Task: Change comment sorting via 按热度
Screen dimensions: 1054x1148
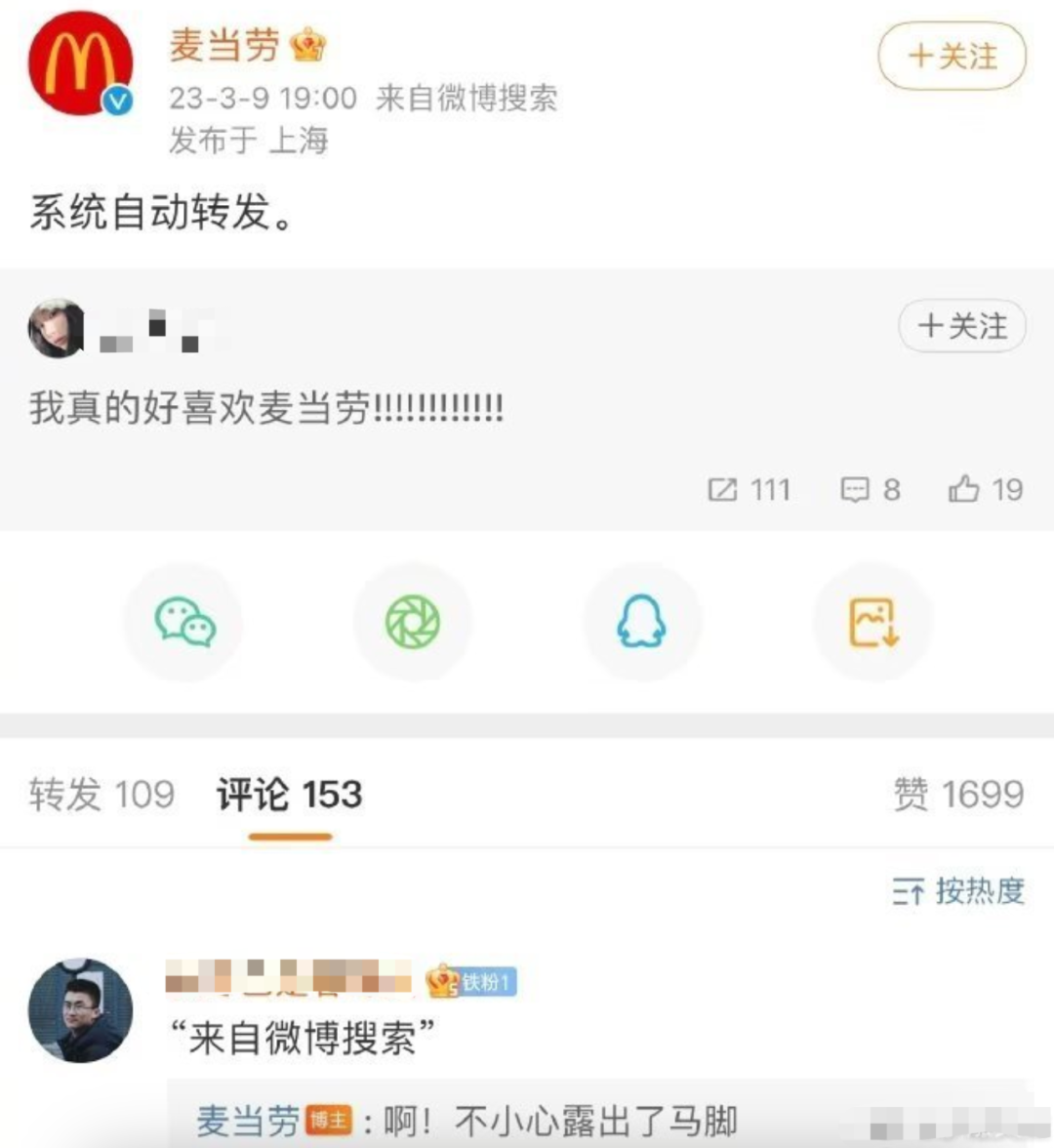Action: coord(958,890)
